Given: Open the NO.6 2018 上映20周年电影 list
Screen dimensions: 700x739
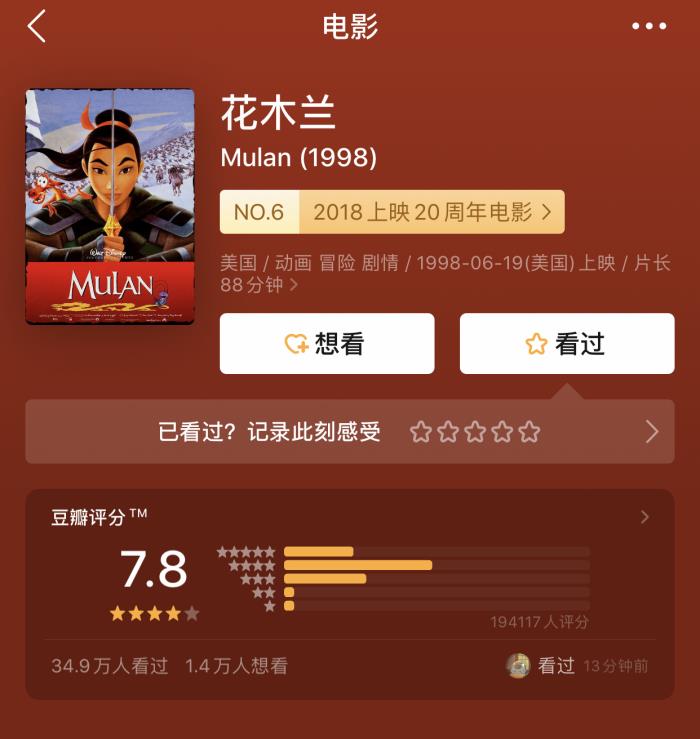Looking at the screenshot, I should pyautogui.click(x=391, y=212).
